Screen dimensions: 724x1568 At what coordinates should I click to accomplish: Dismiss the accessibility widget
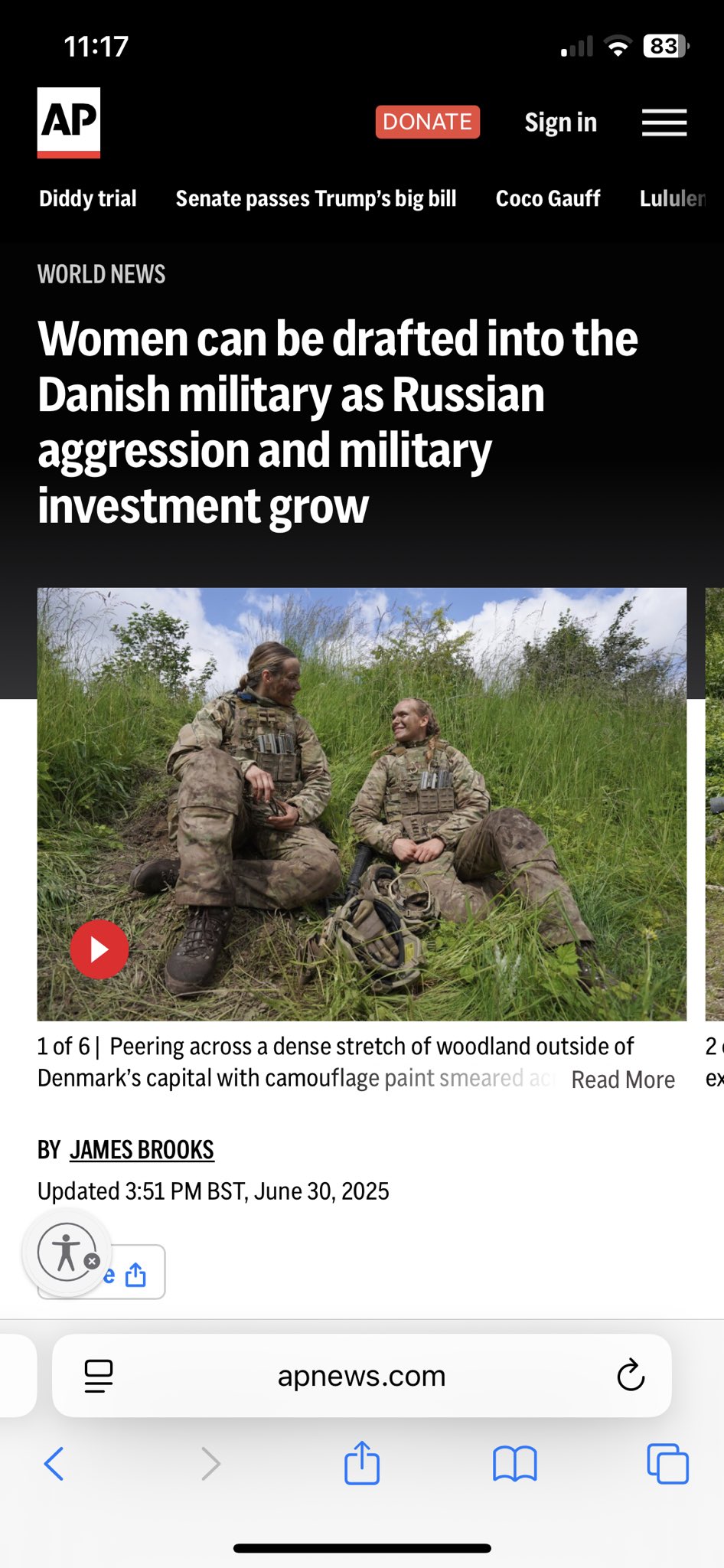coord(92,1261)
